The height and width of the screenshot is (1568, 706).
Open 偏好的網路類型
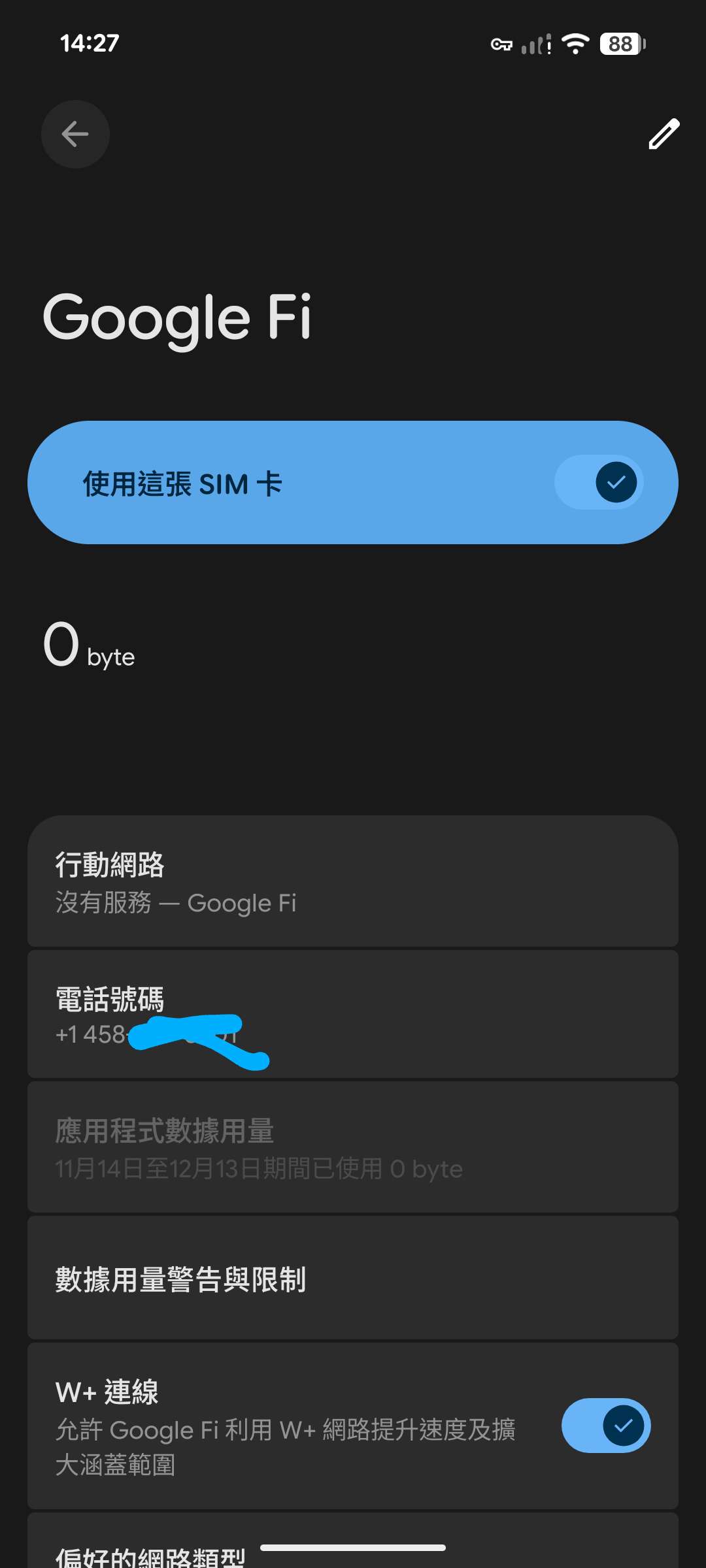coord(150,1556)
